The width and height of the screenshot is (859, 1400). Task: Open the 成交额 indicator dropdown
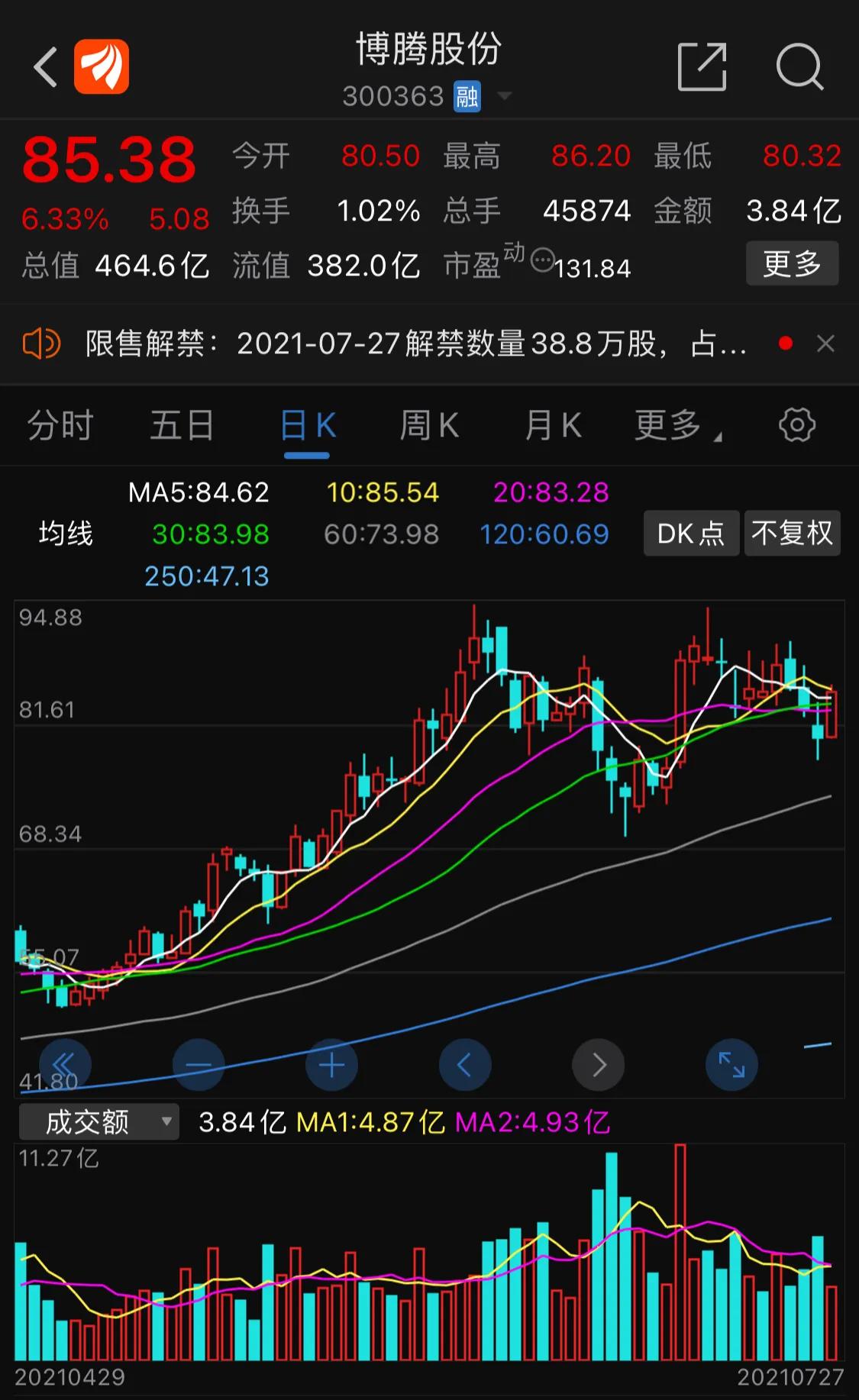(x=99, y=1122)
